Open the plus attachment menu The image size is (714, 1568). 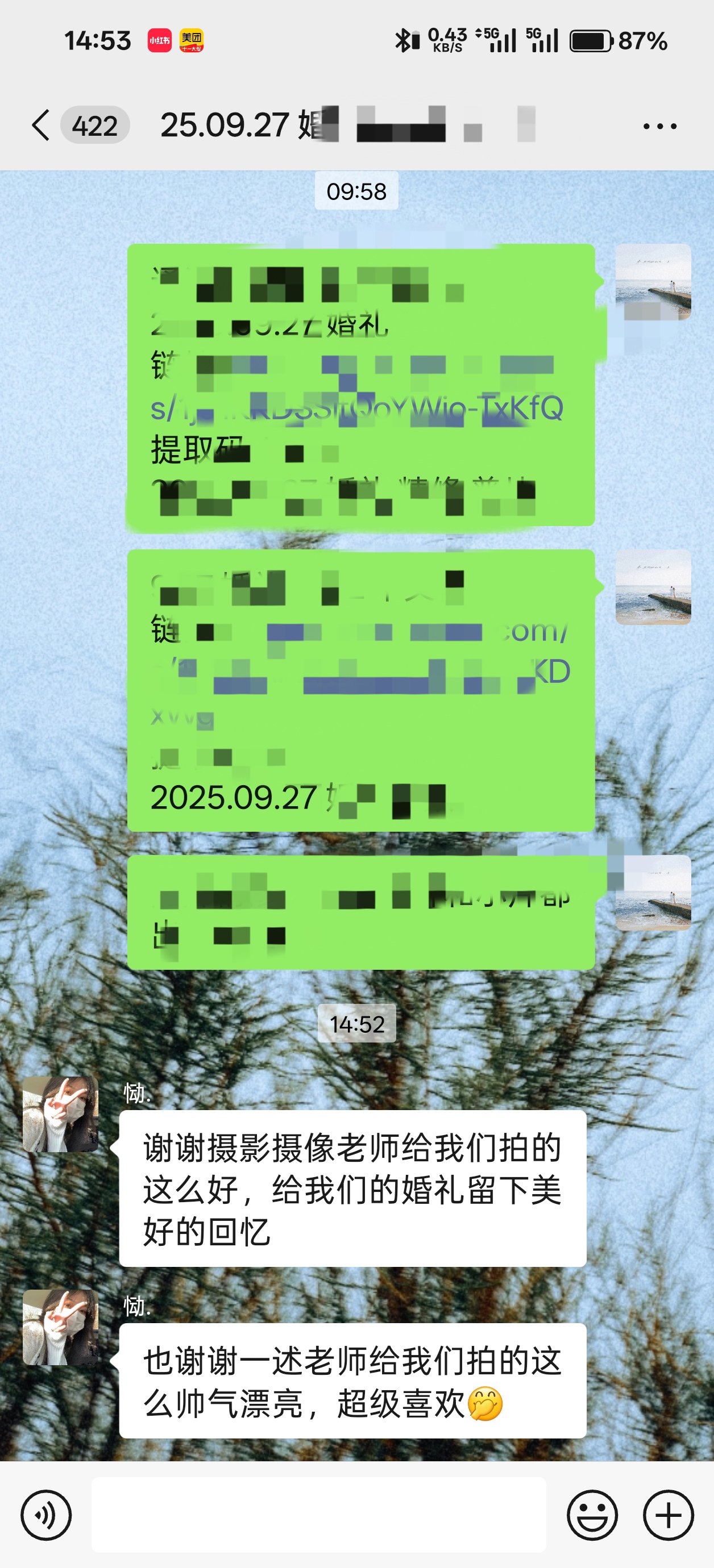(x=669, y=1515)
